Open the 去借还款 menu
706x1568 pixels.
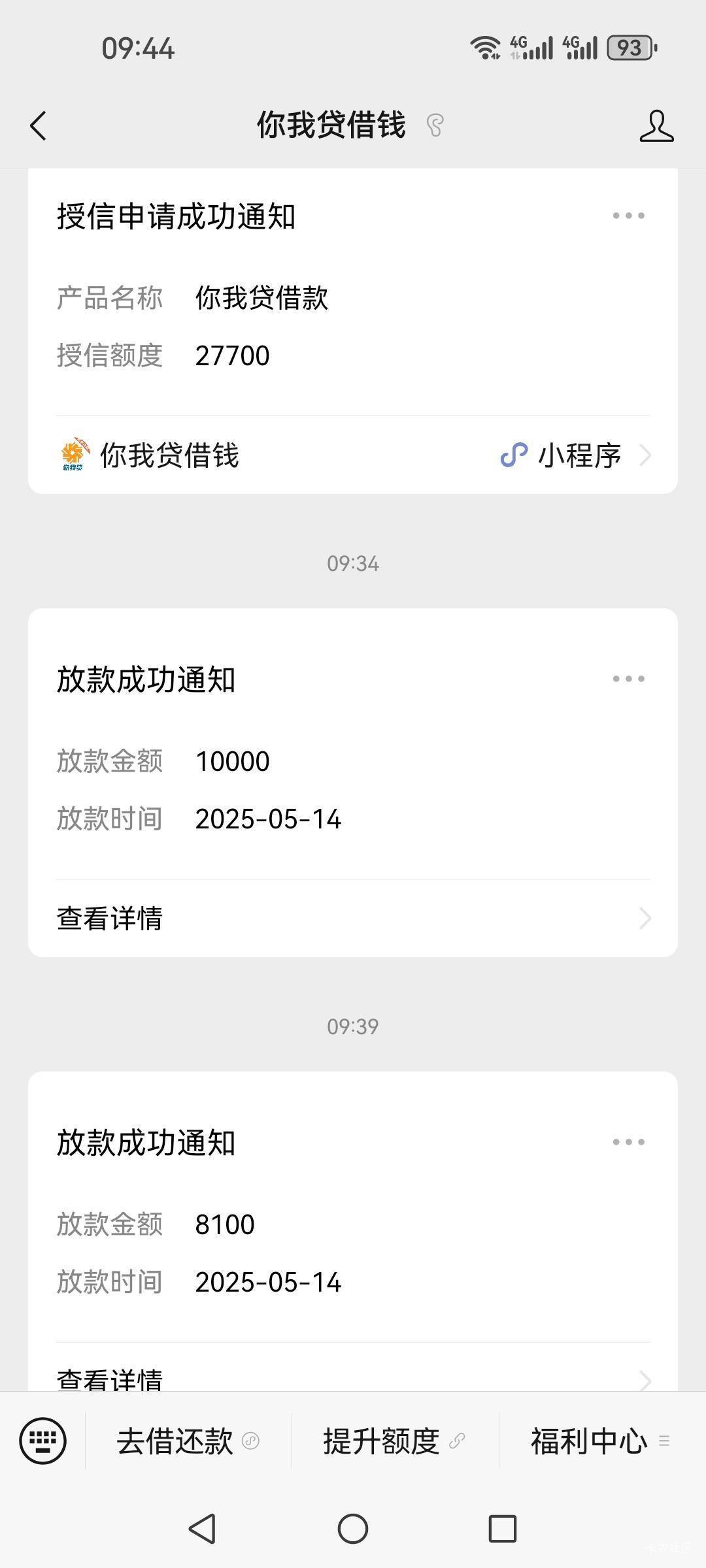188,1441
